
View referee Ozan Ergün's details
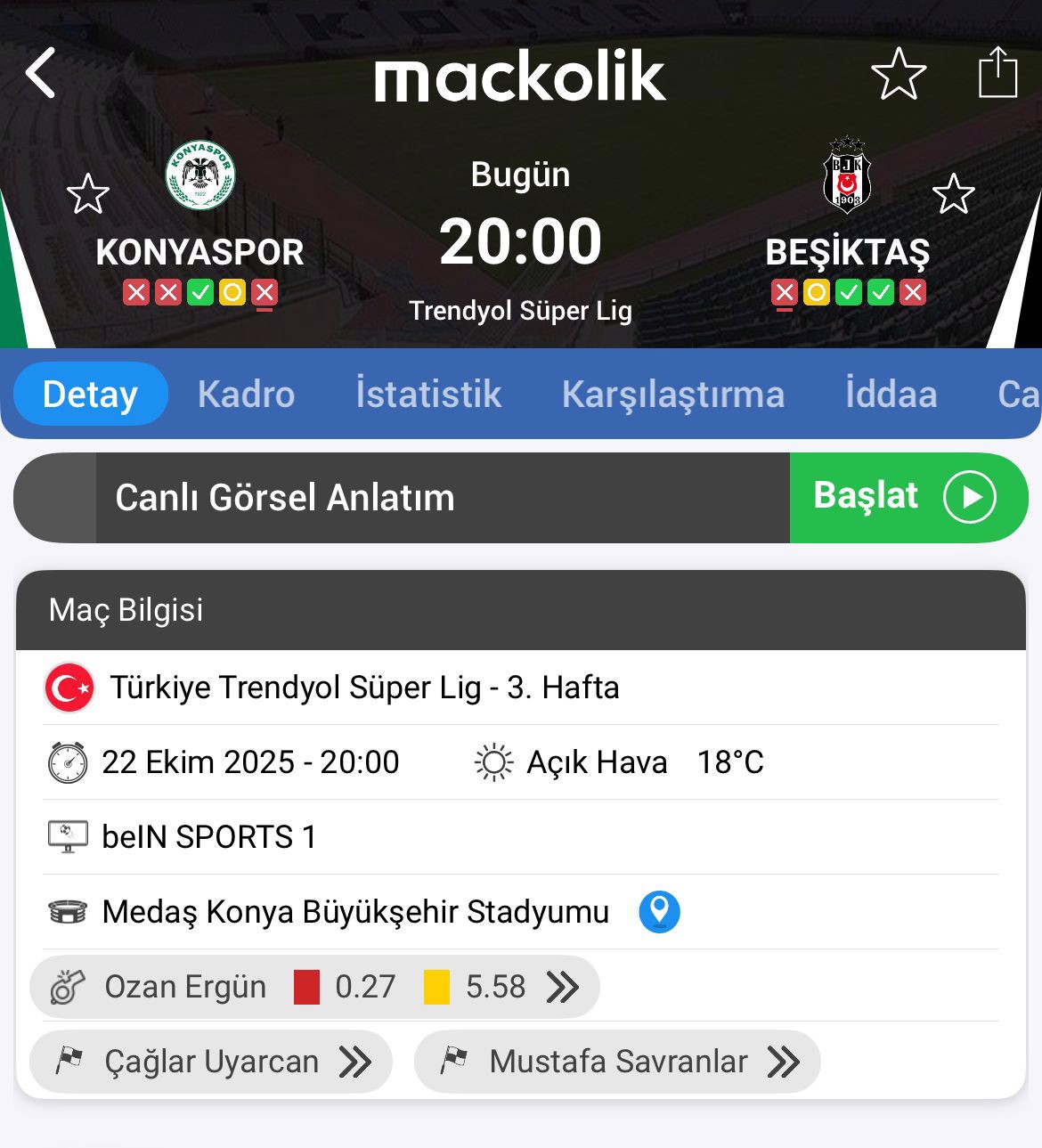(x=313, y=987)
